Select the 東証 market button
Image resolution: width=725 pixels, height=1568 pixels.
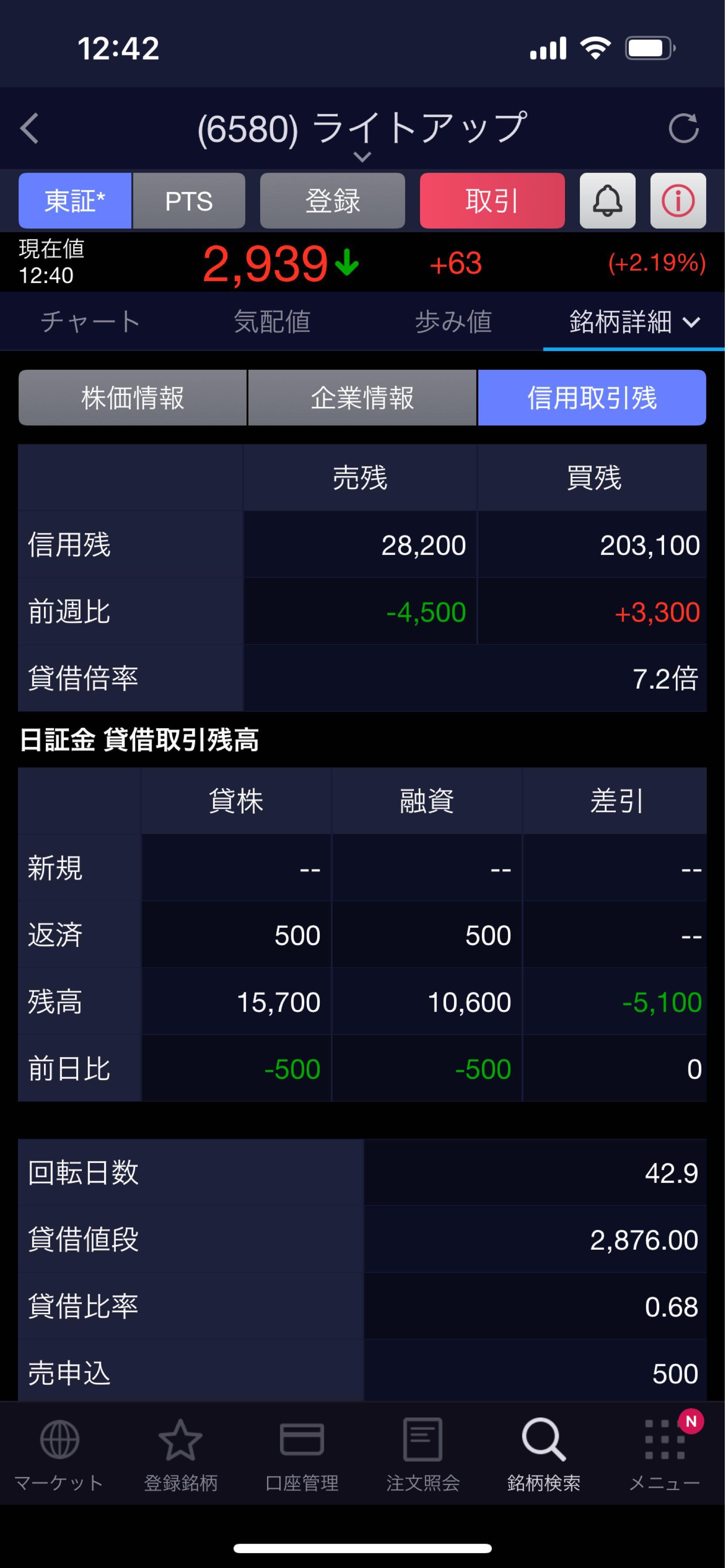pos(75,201)
